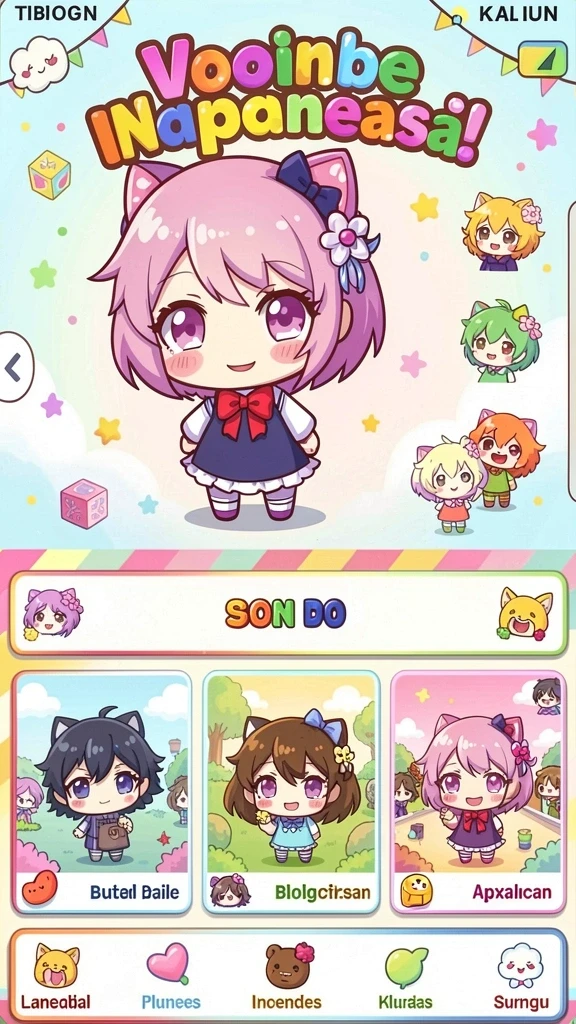Open the Blolgcirsan card
The height and width of the screenshot is (1024, 576).
(291, 792)
